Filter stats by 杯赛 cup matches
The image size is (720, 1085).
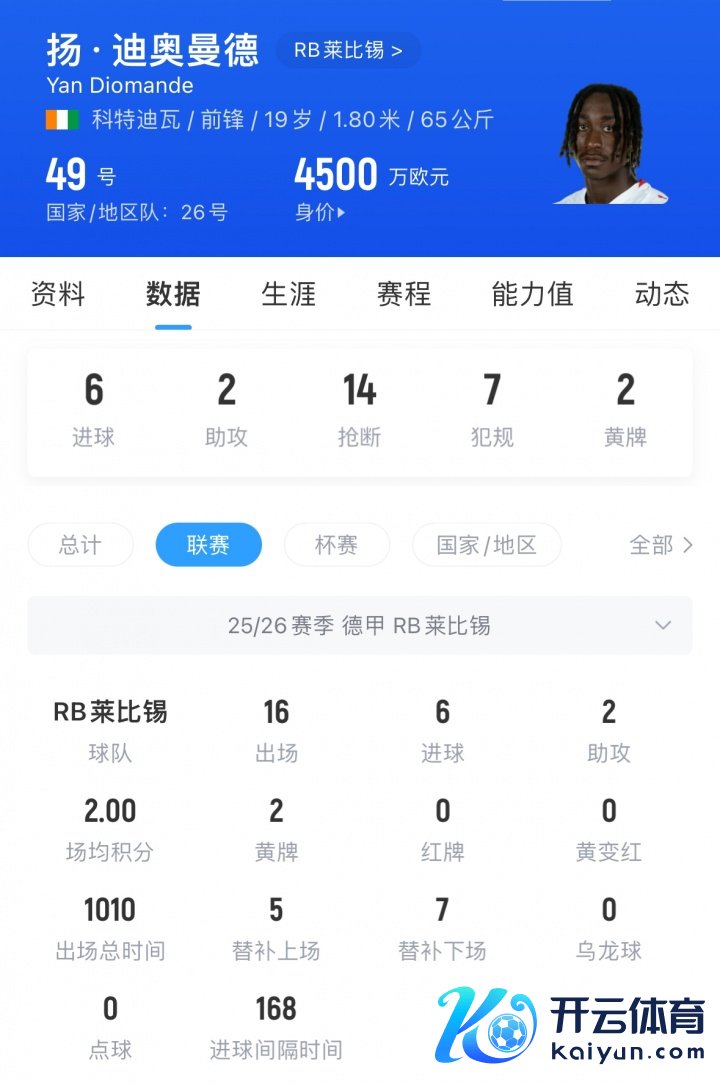coord(336,545)
